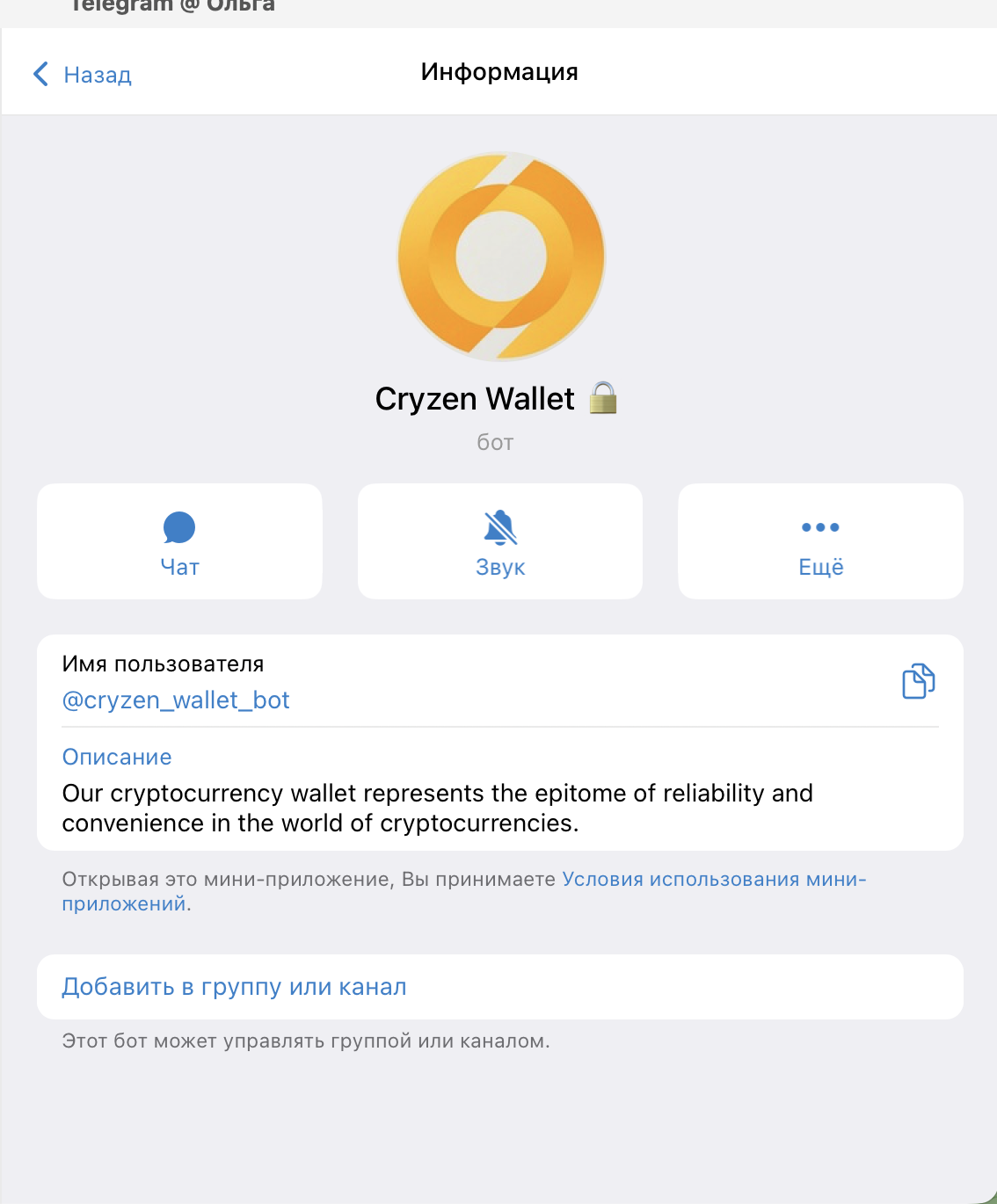Click Добавить в группу или канал
This screenshot has height=1204, width=997.
[x=234, y=986]
